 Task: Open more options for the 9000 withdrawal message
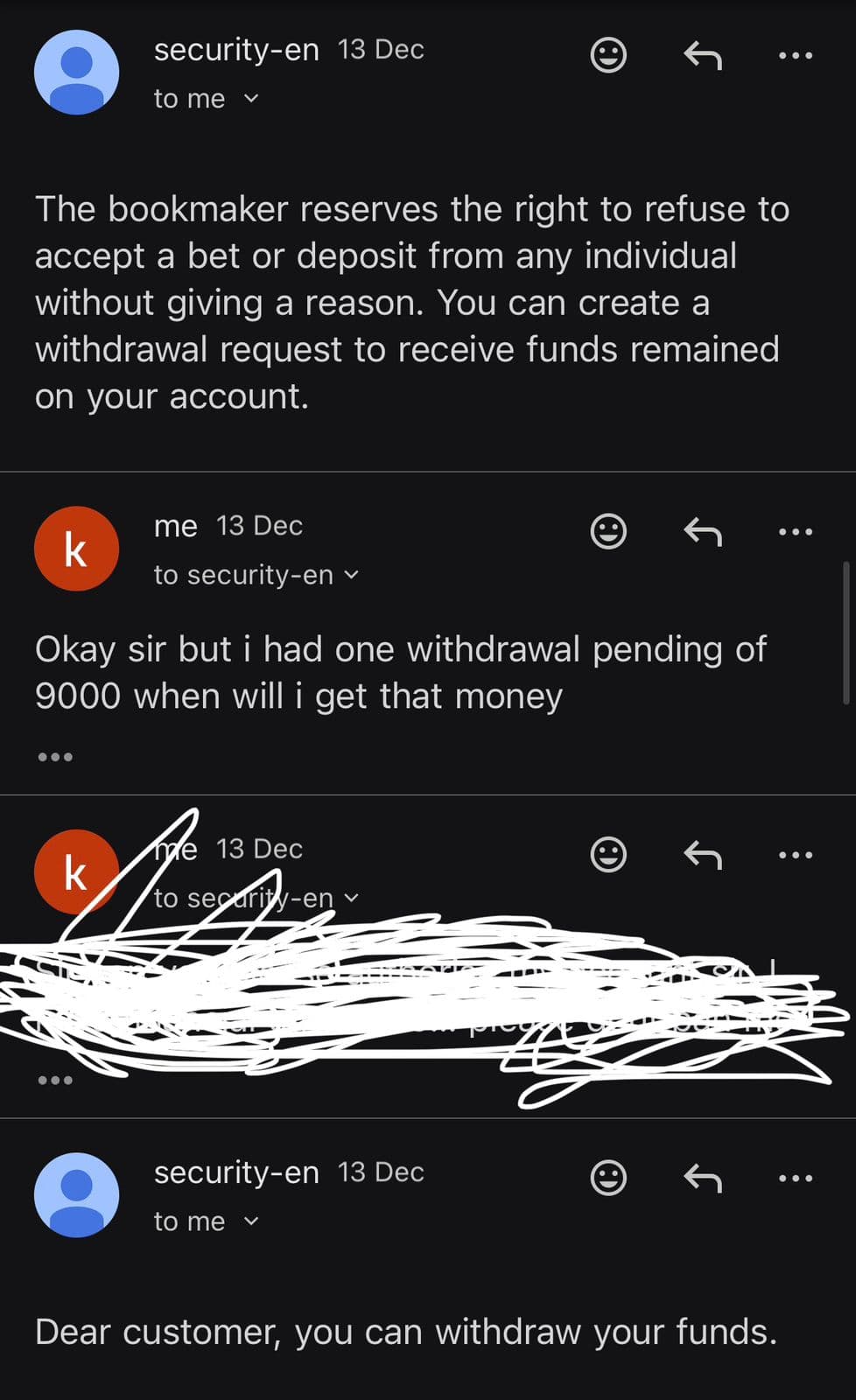click(795, 531)
